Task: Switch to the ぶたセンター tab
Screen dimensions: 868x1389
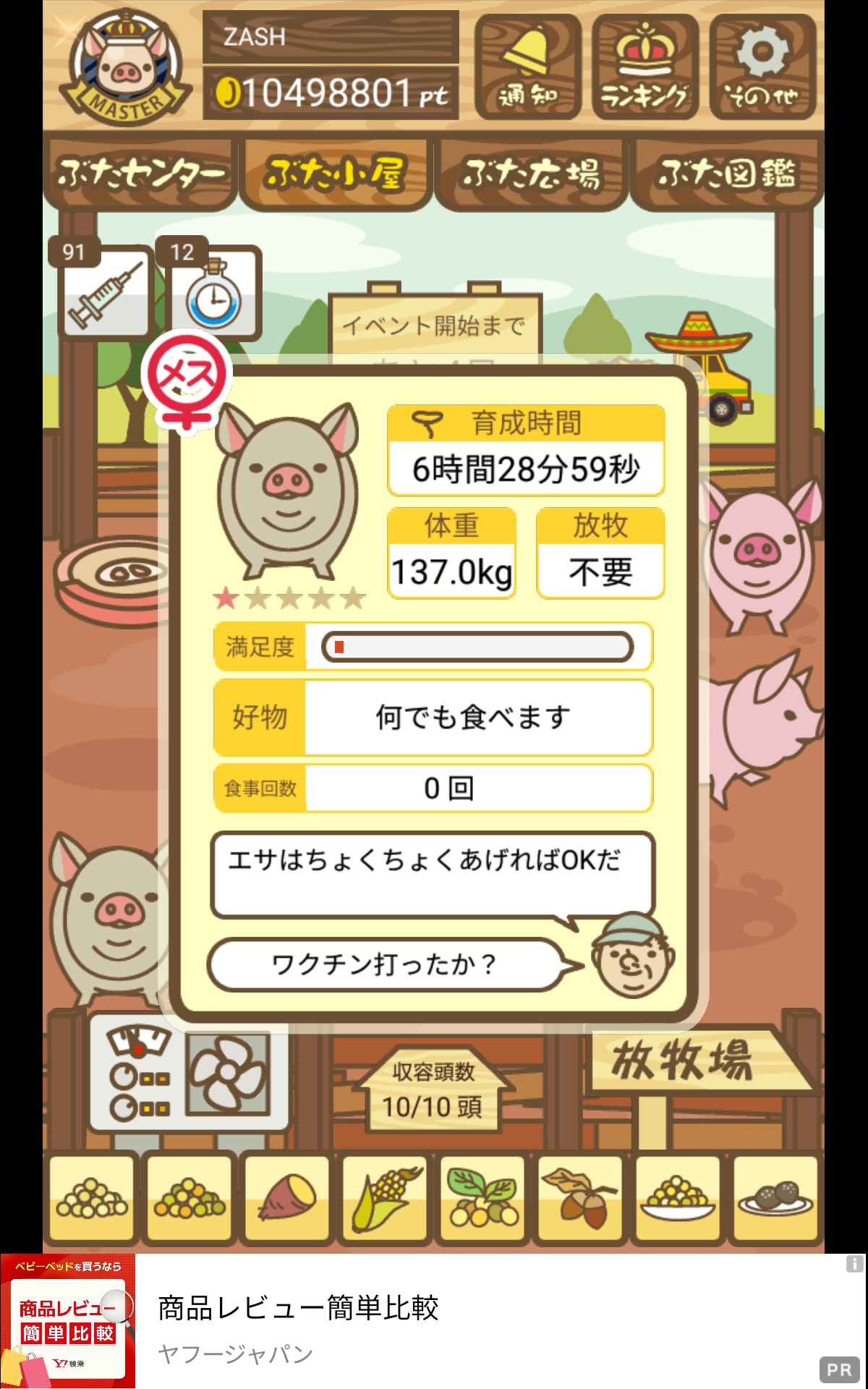Action: (x=141, y=174)
